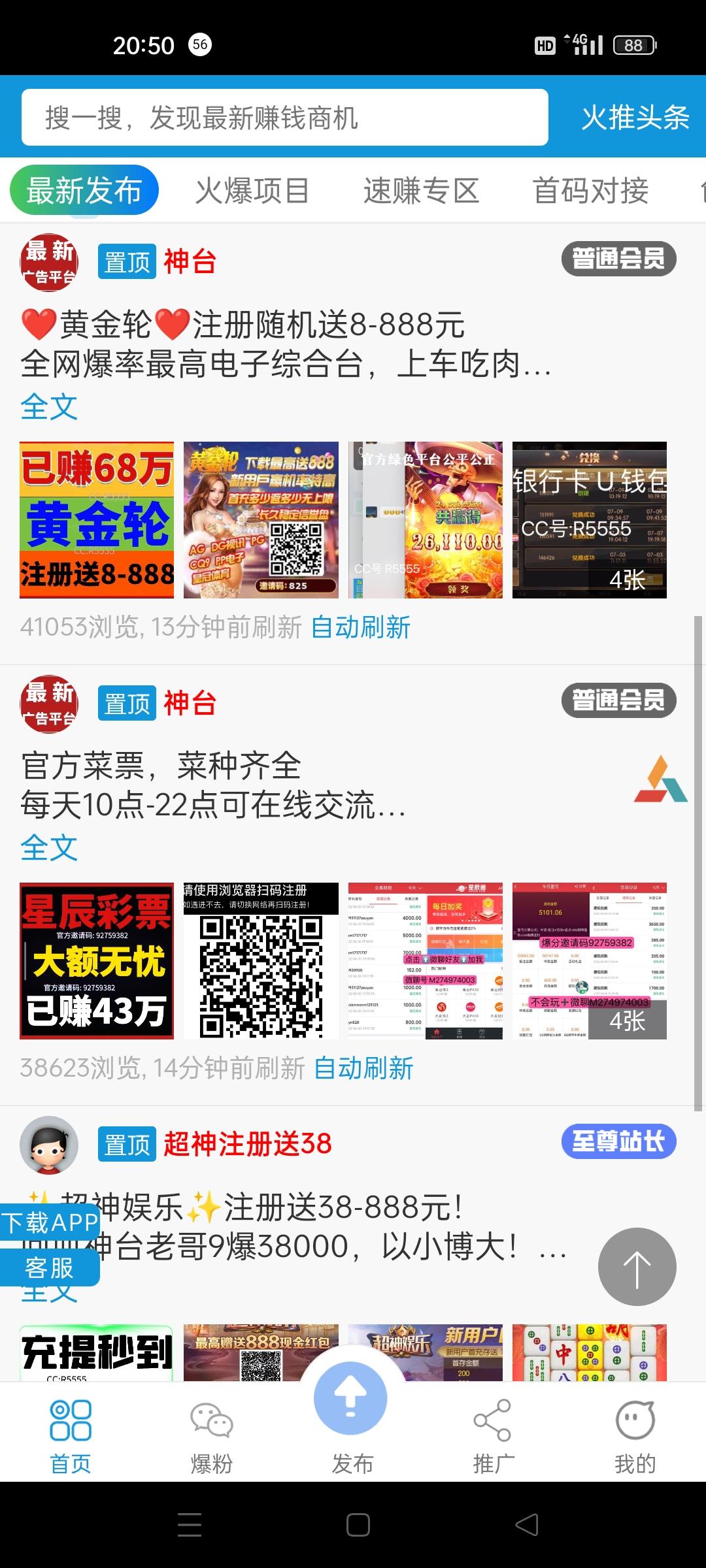The image size is (706, 1568).
Task: Tap the 下载APP floating button
Action: tap(50, 1222)
